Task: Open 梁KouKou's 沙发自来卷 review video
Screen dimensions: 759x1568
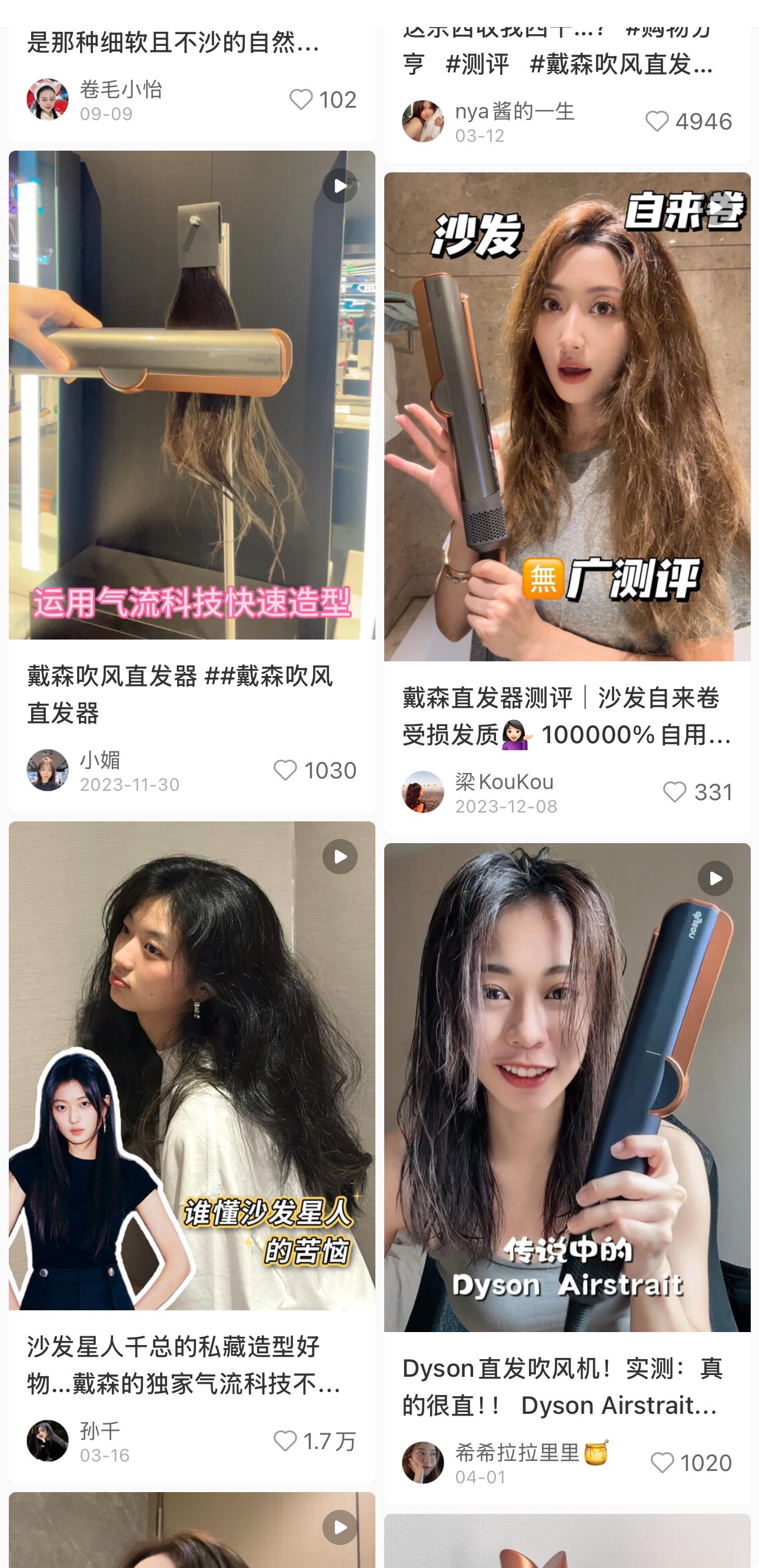Action: 567,417
